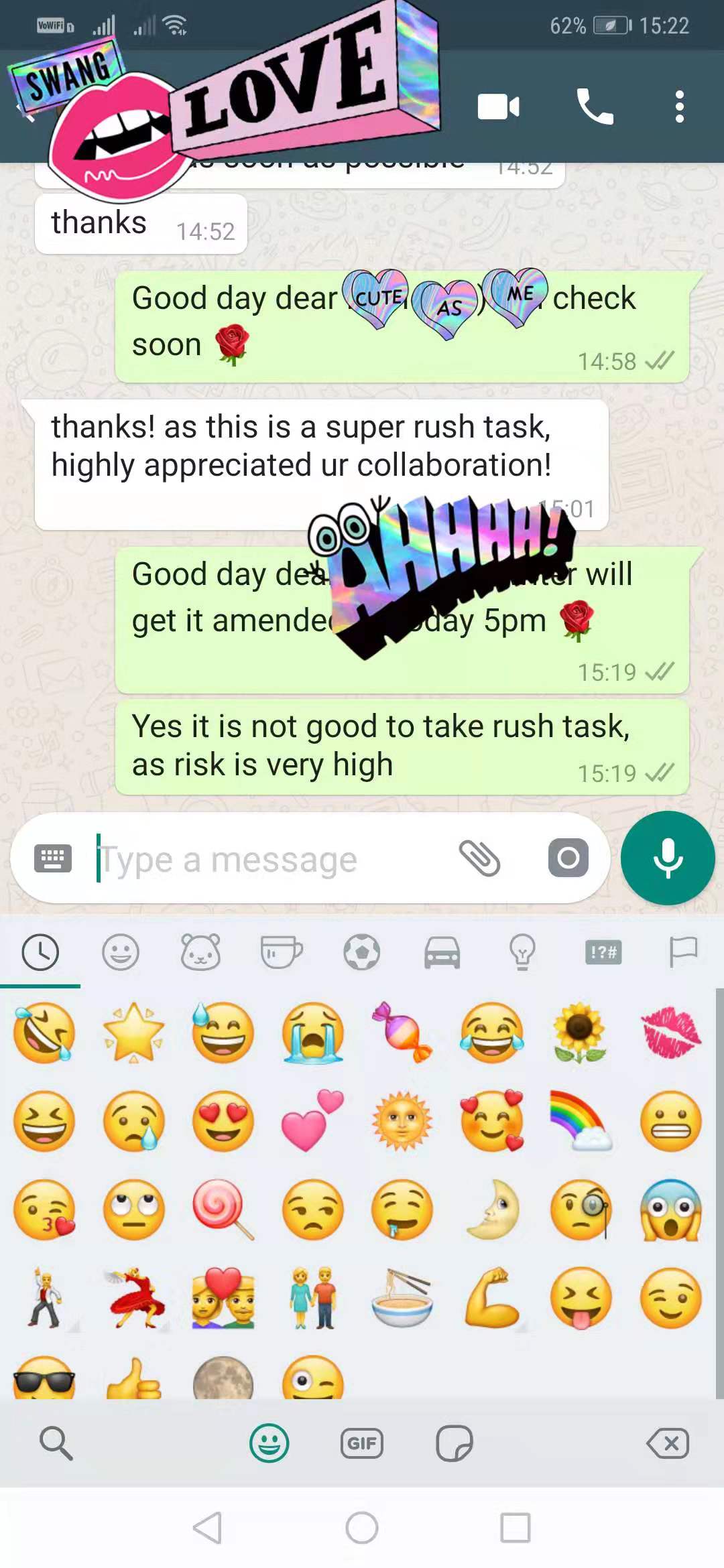Insert the sunflower emoji

pos(581,1033)
